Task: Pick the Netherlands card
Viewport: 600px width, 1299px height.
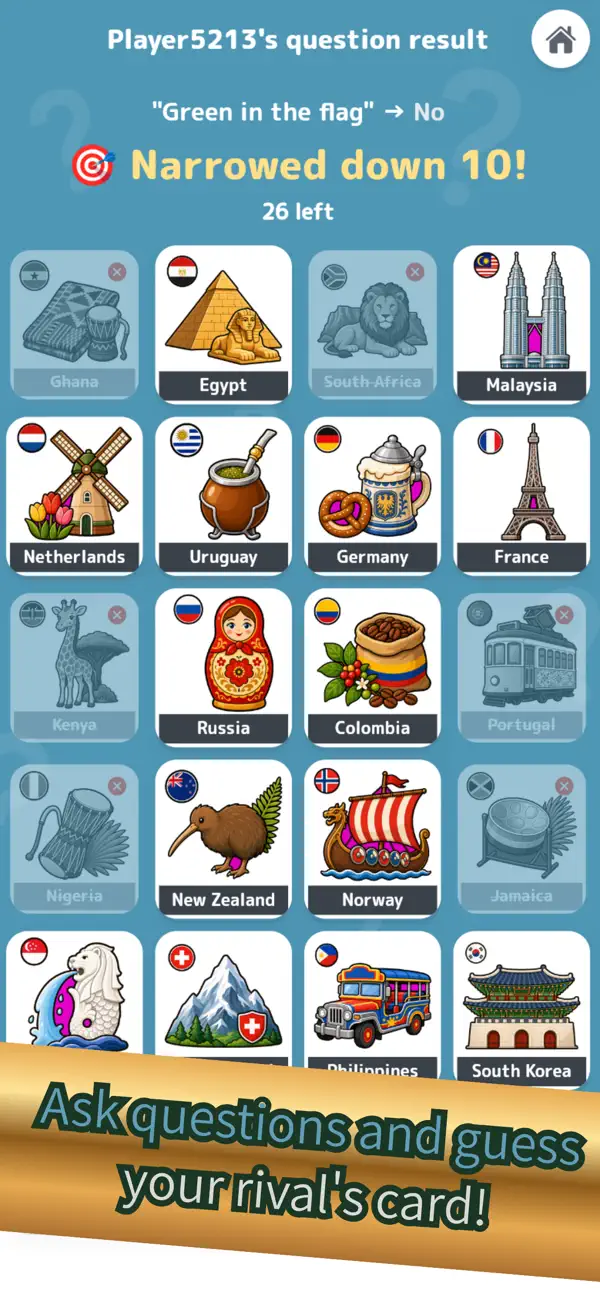Action: (x=74, y=496)
